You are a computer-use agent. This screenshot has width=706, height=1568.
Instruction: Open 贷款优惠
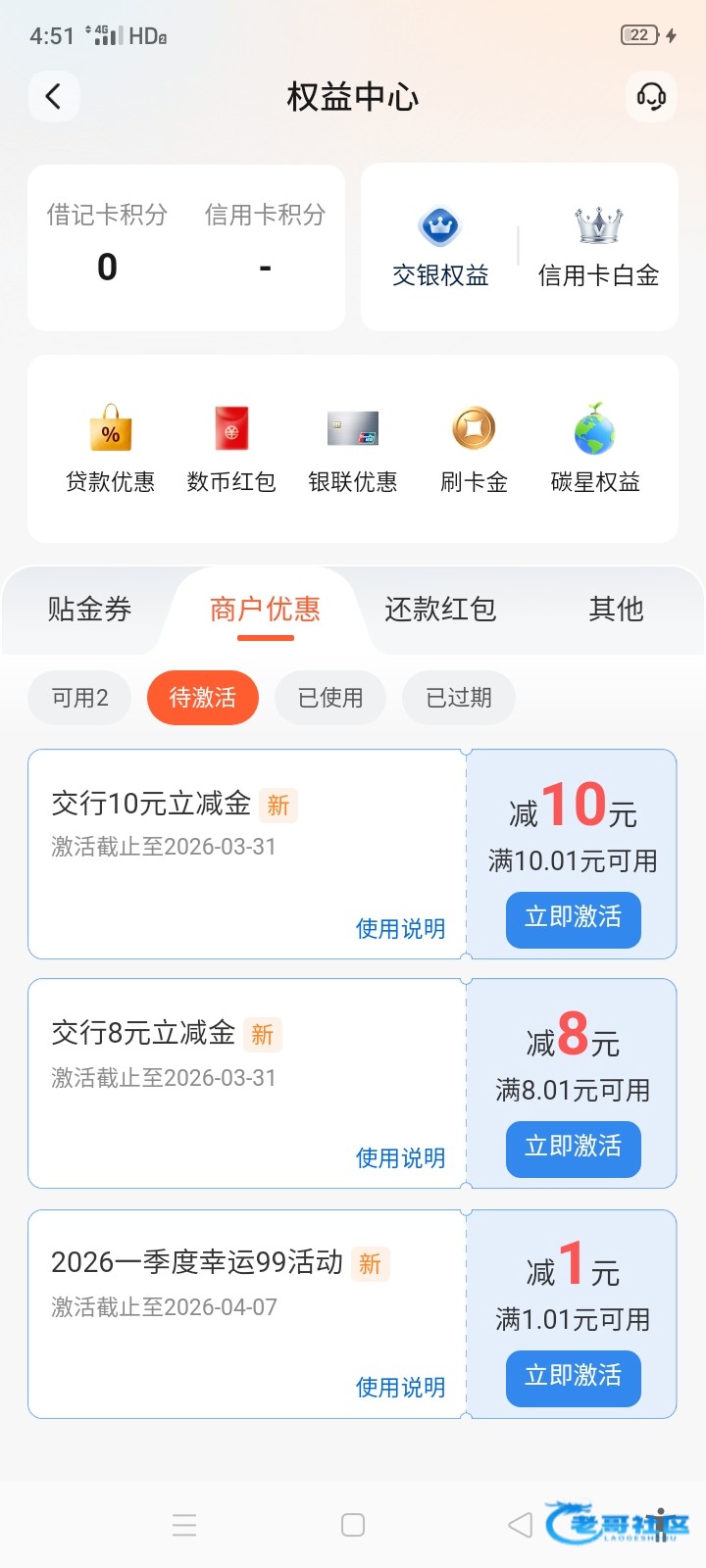[x=110, y=450]
